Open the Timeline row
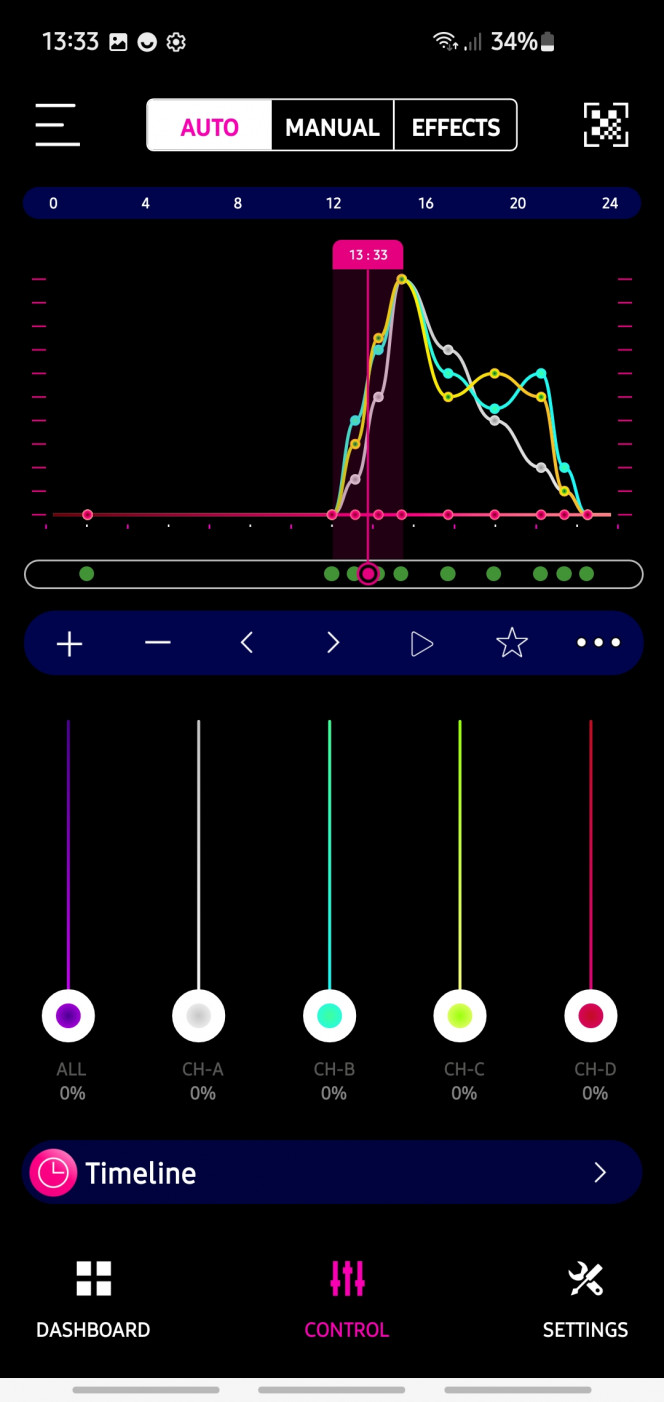The height and width of the screenshot is (1402, 664). (x=332, y=1172)
